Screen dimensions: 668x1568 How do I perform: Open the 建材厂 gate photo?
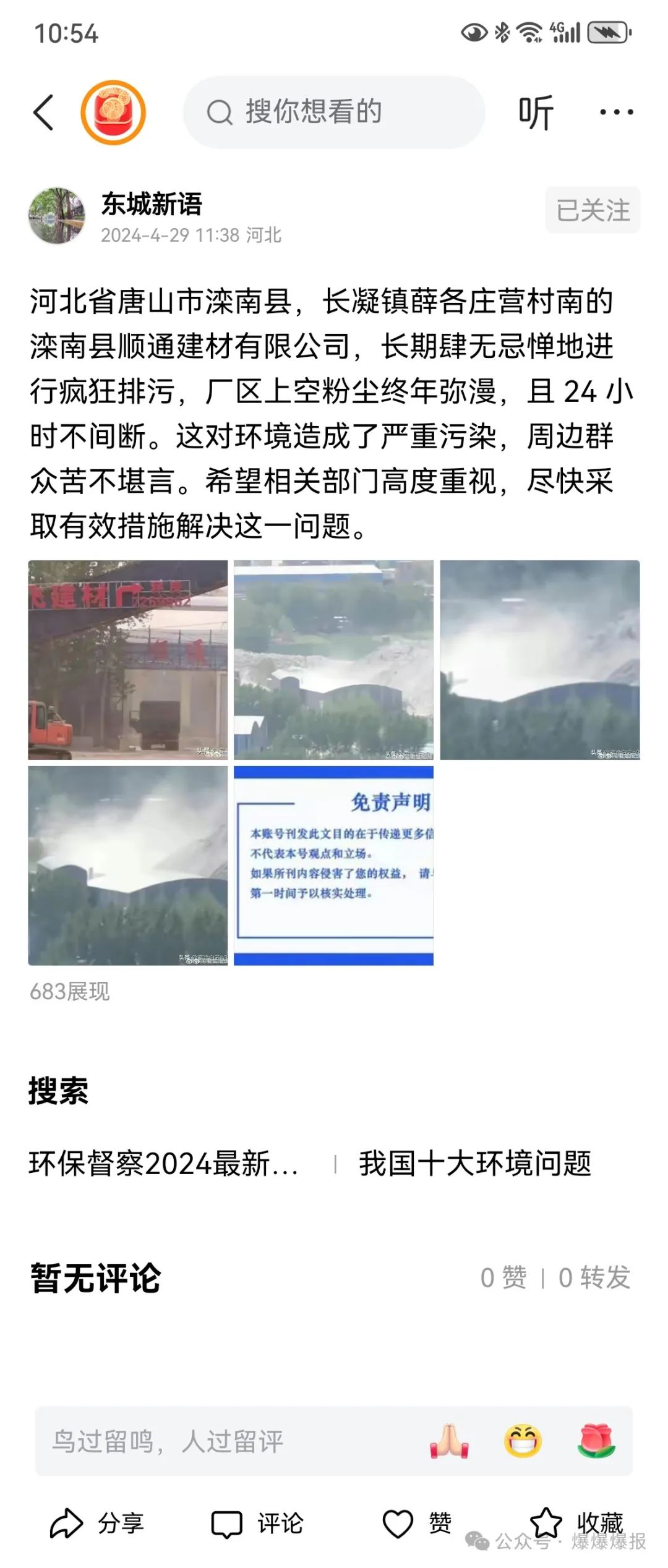tap(128, 660)
